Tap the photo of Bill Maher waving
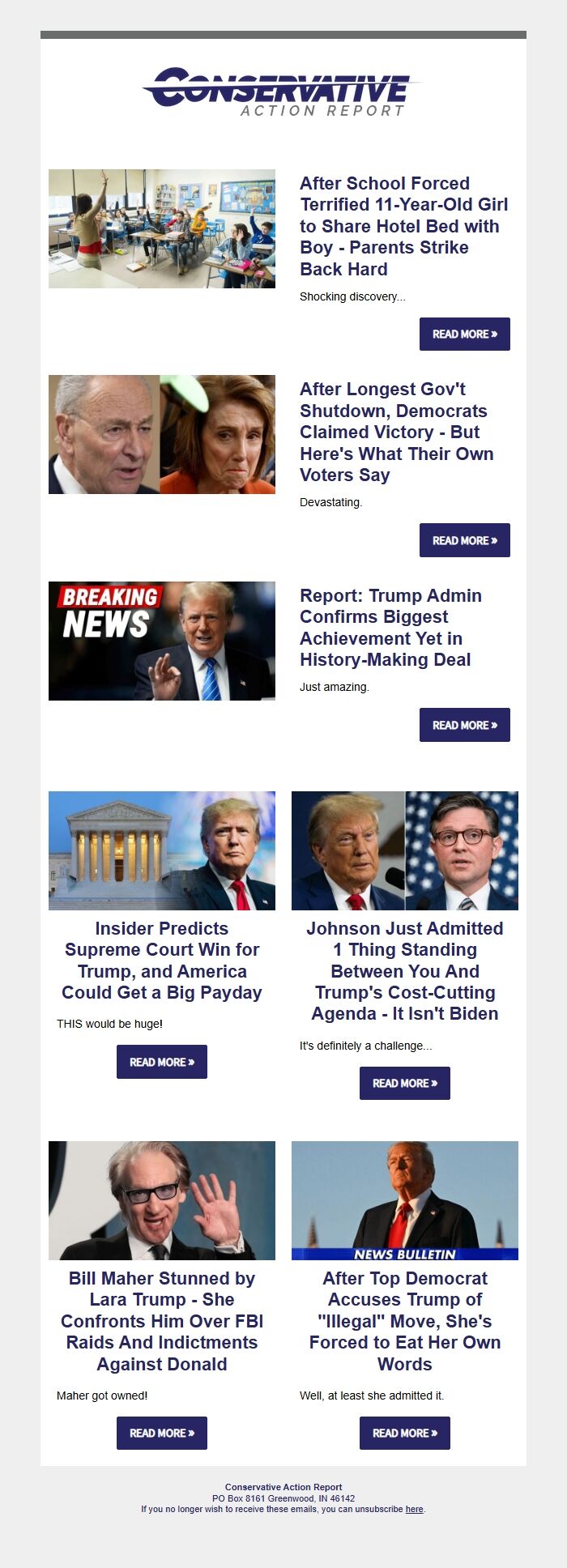Image resolution: width=567 pixels, height=1568 pixels. click(x=162, y=1200)
